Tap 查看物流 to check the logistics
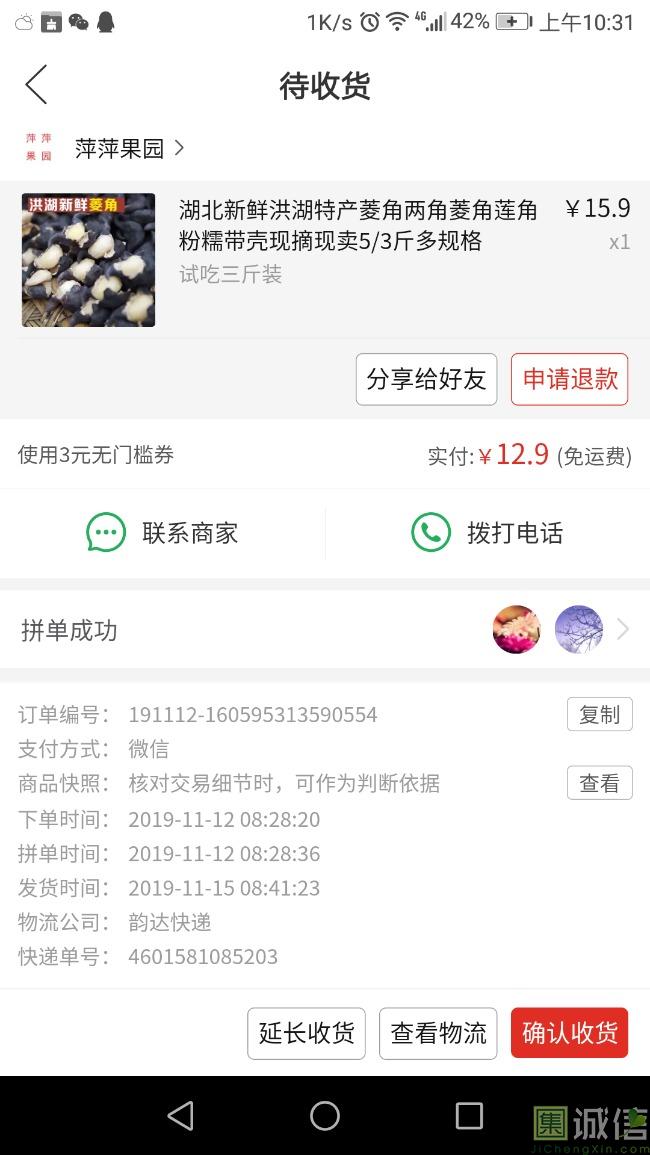 pos(438,1033)
